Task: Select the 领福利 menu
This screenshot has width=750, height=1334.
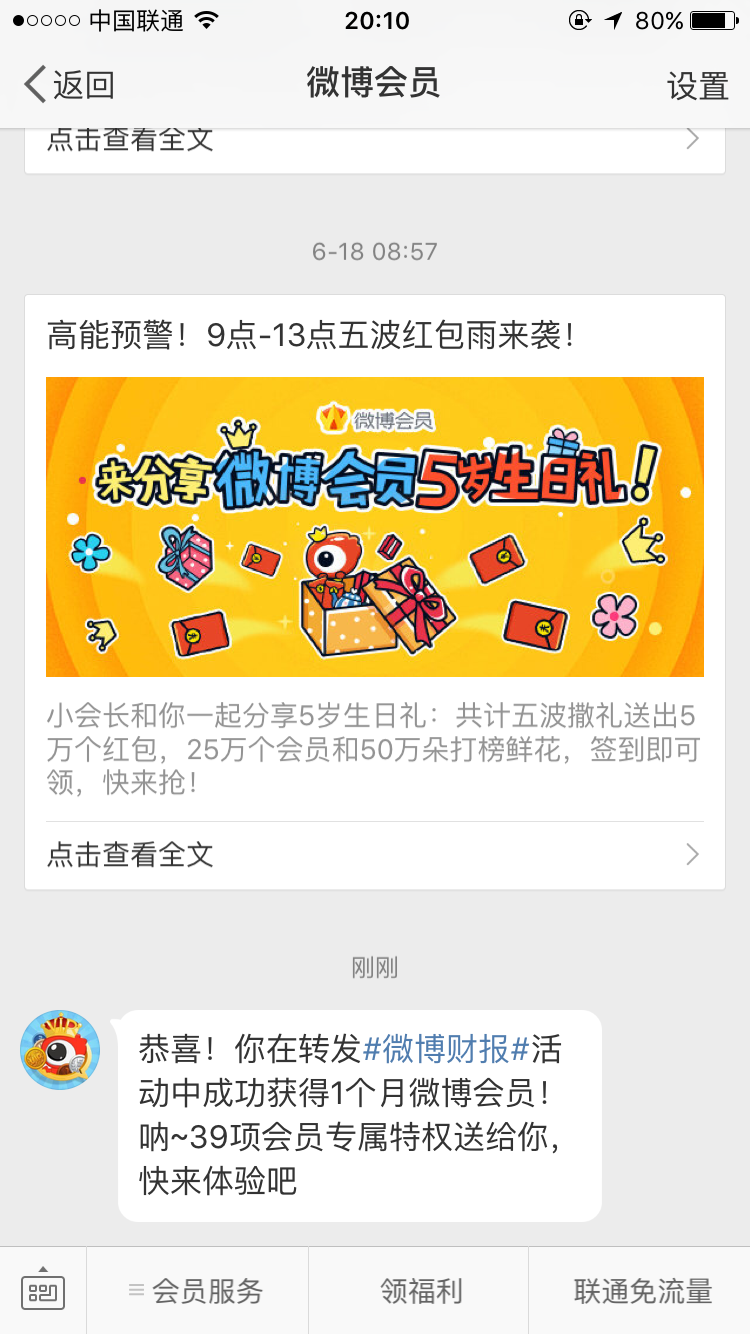Action: coord(420,1291)
